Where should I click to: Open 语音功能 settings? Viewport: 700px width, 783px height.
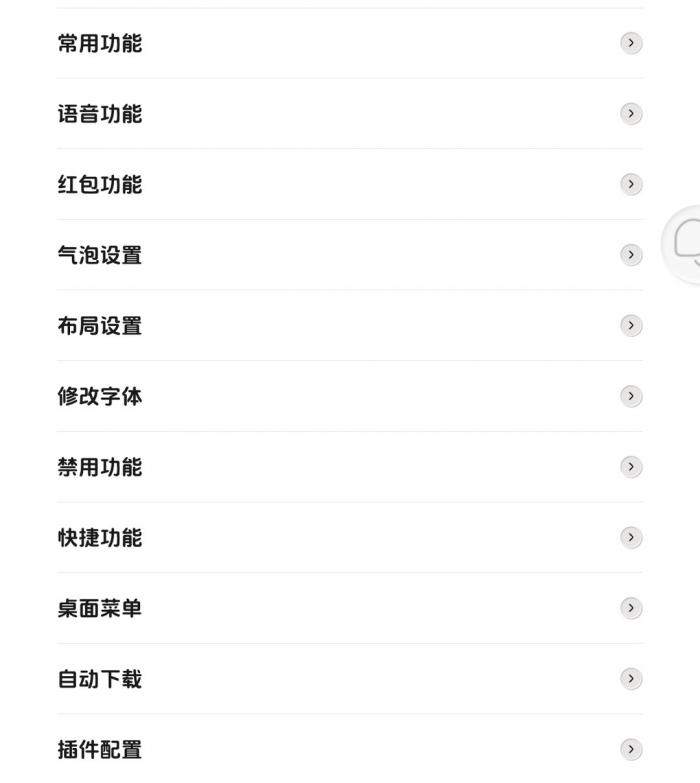pyautogui.click(x=349, y=114)
